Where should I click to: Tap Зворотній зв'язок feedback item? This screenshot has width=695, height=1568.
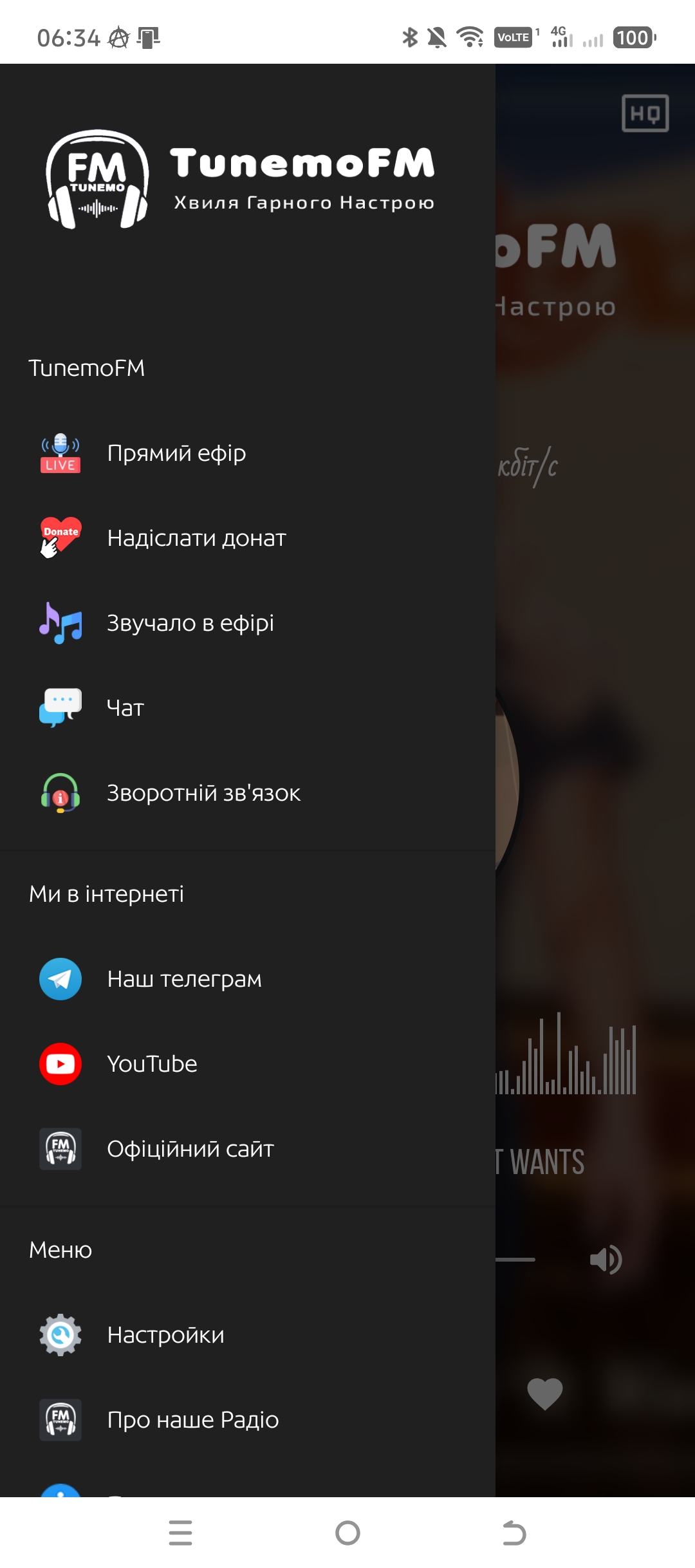point(203,793)
